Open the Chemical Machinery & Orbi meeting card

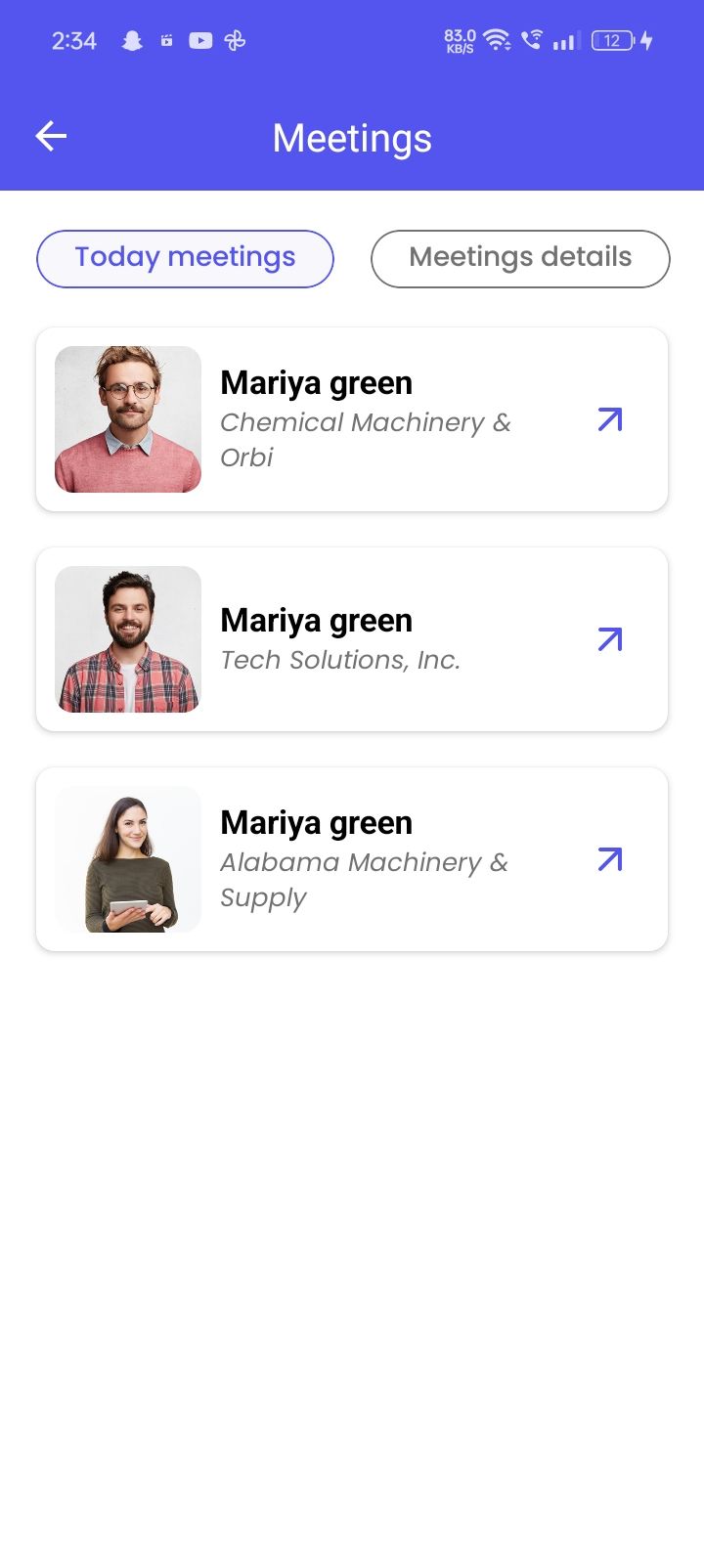click(352, 419)
